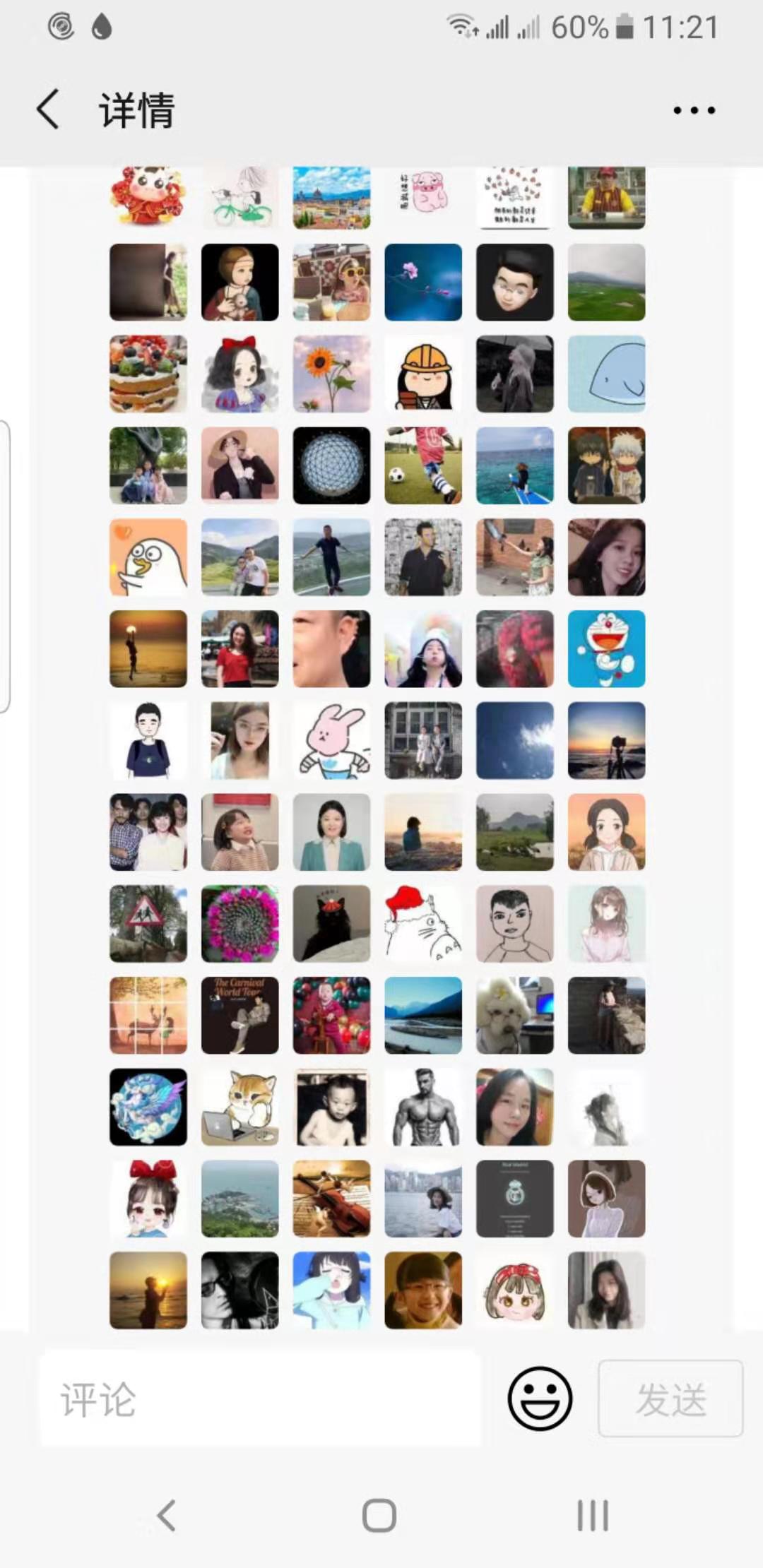Screen dimensions: 763x1568
Task: Open the hard hat cartoon girl avatar
Action: pos(423,374)
